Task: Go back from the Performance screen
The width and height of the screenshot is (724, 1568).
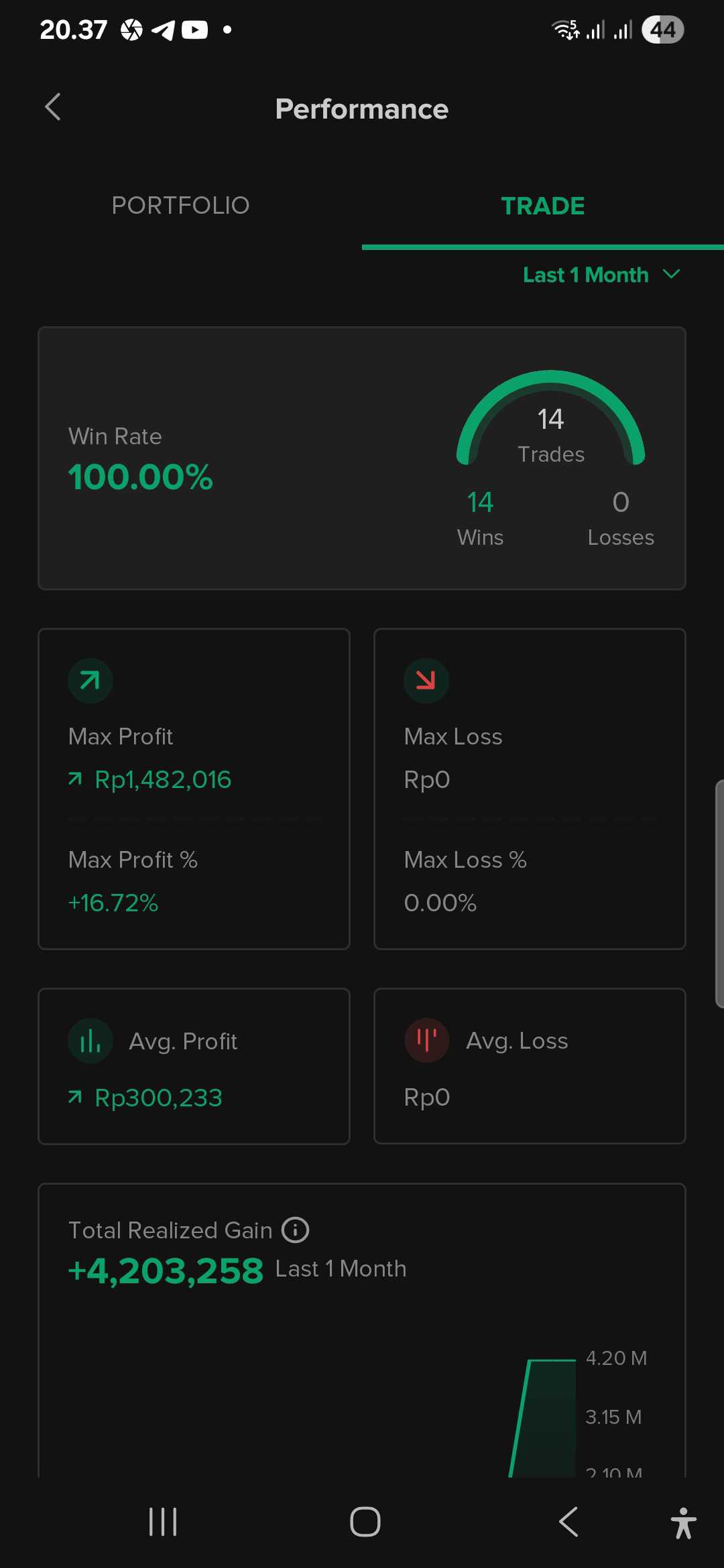Action: pos(53,107)
